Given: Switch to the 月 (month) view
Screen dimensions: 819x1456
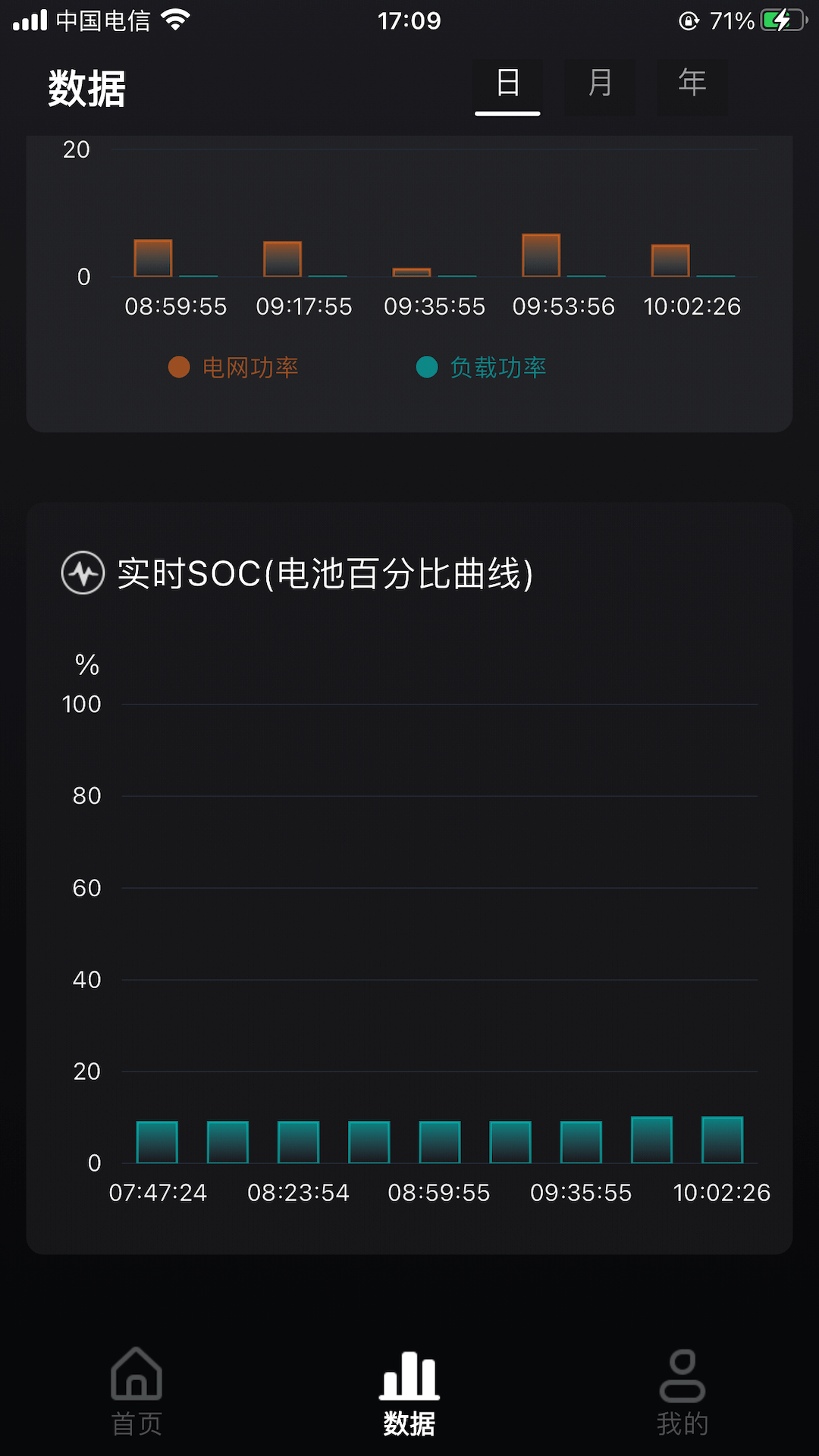Looking at the screenshot, I should pos(600,84).
